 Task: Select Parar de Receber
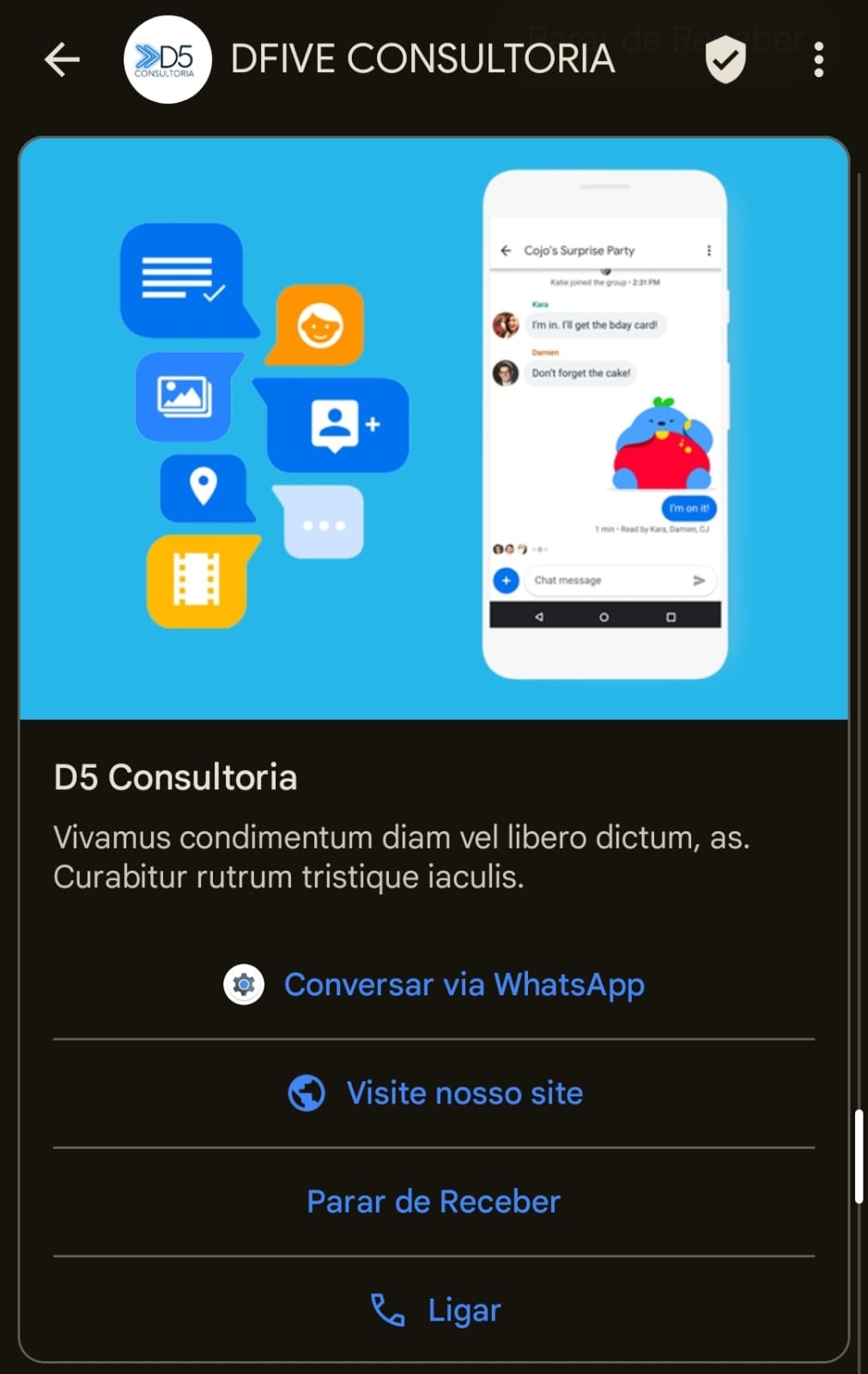(x=434, y=1201)
